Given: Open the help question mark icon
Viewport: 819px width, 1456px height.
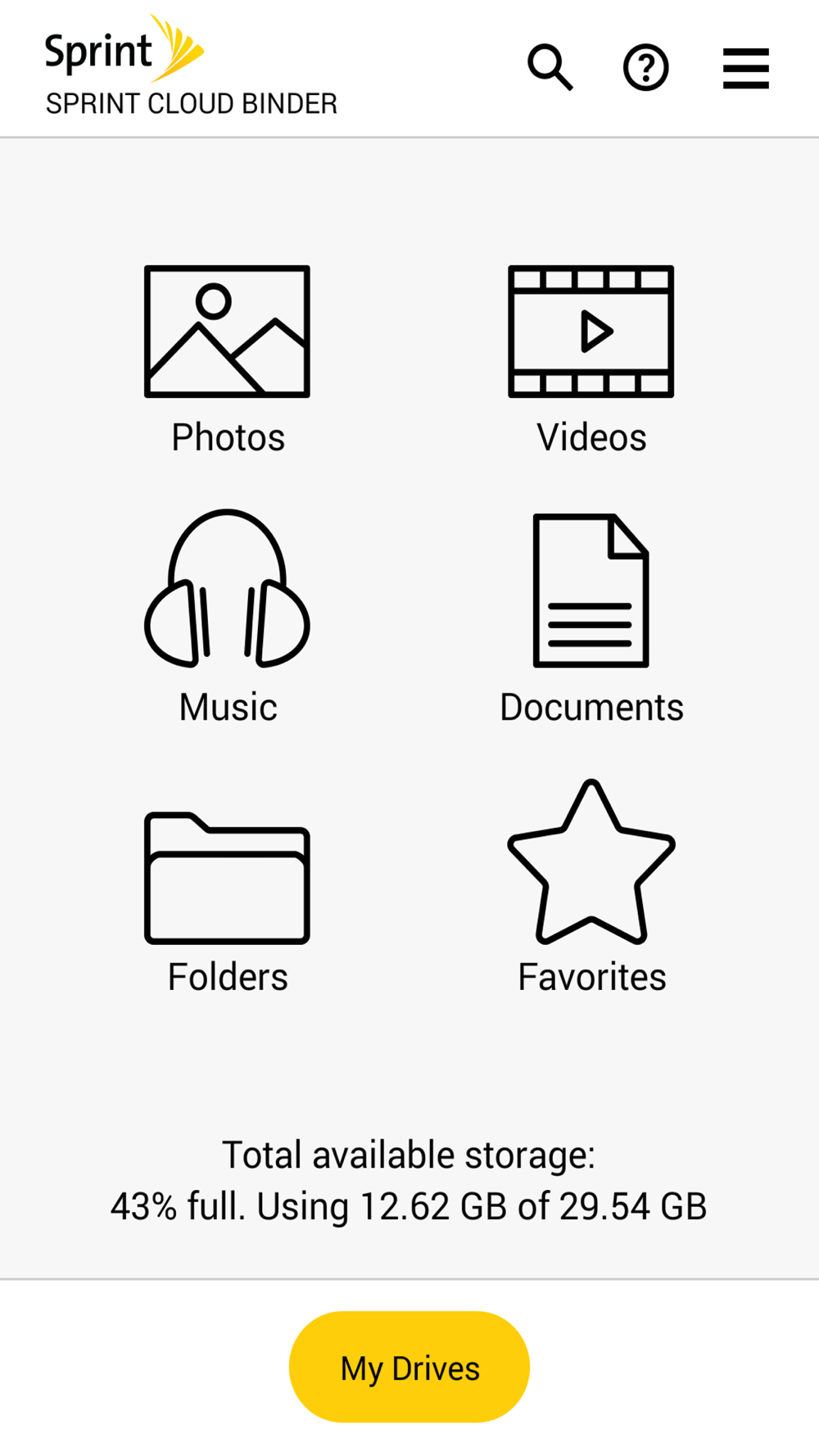Looking at the screenshot, I should tap(646, 67).
